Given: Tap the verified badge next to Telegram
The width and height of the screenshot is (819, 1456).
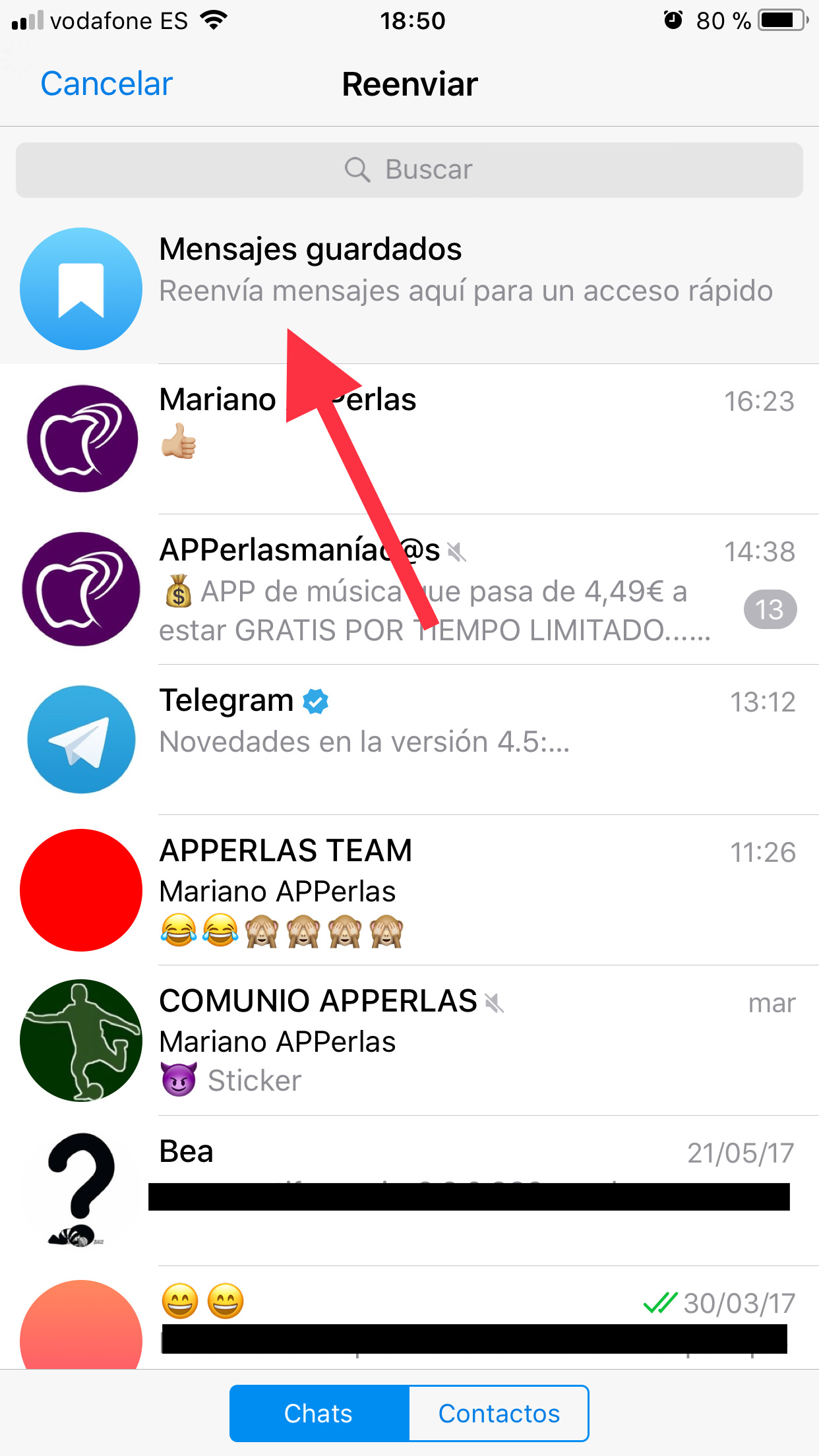Looking at the screenshot, I should pos(315,700).
